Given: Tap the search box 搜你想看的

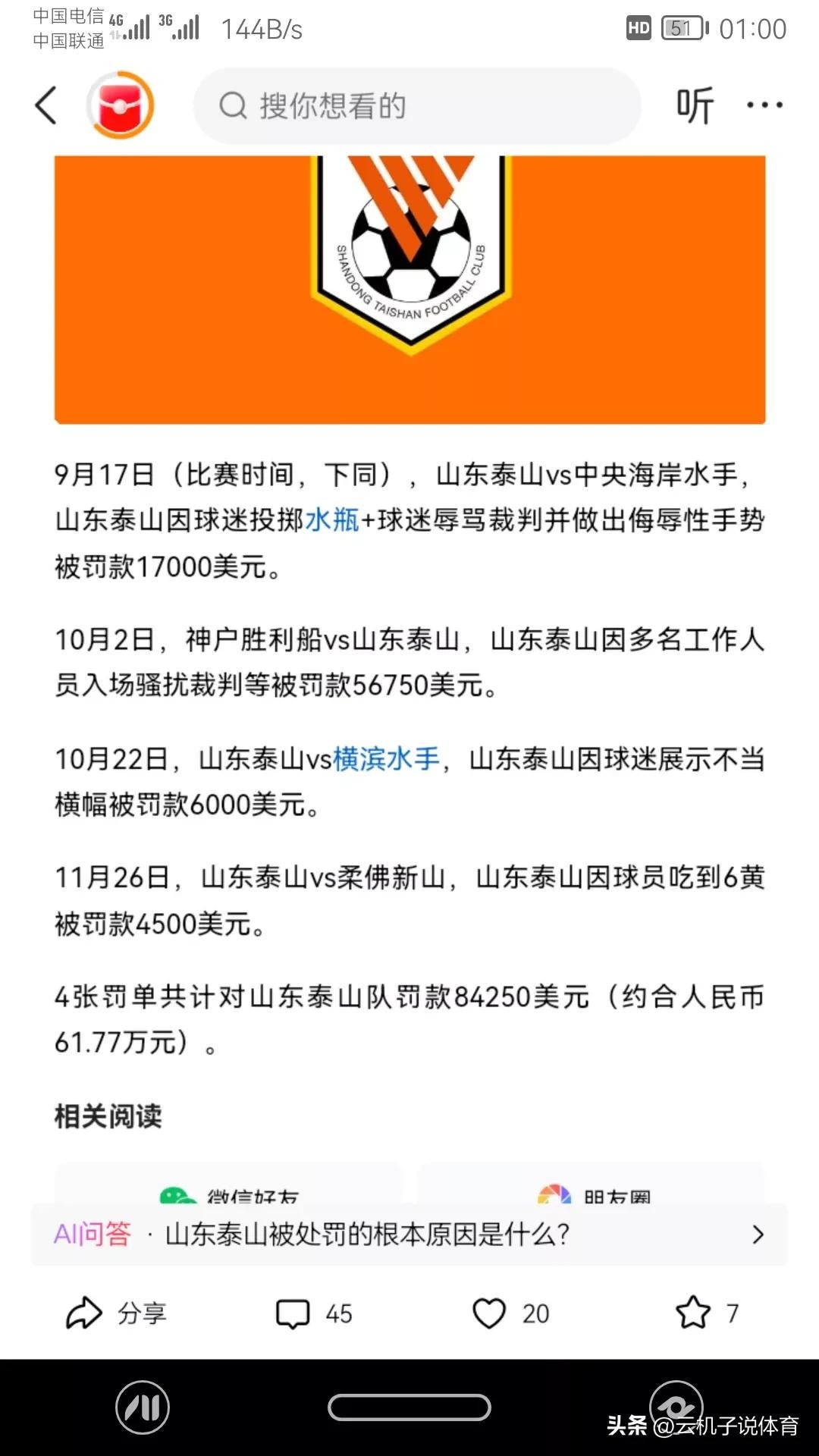Looking at the screenshot, I should (417, 106).
